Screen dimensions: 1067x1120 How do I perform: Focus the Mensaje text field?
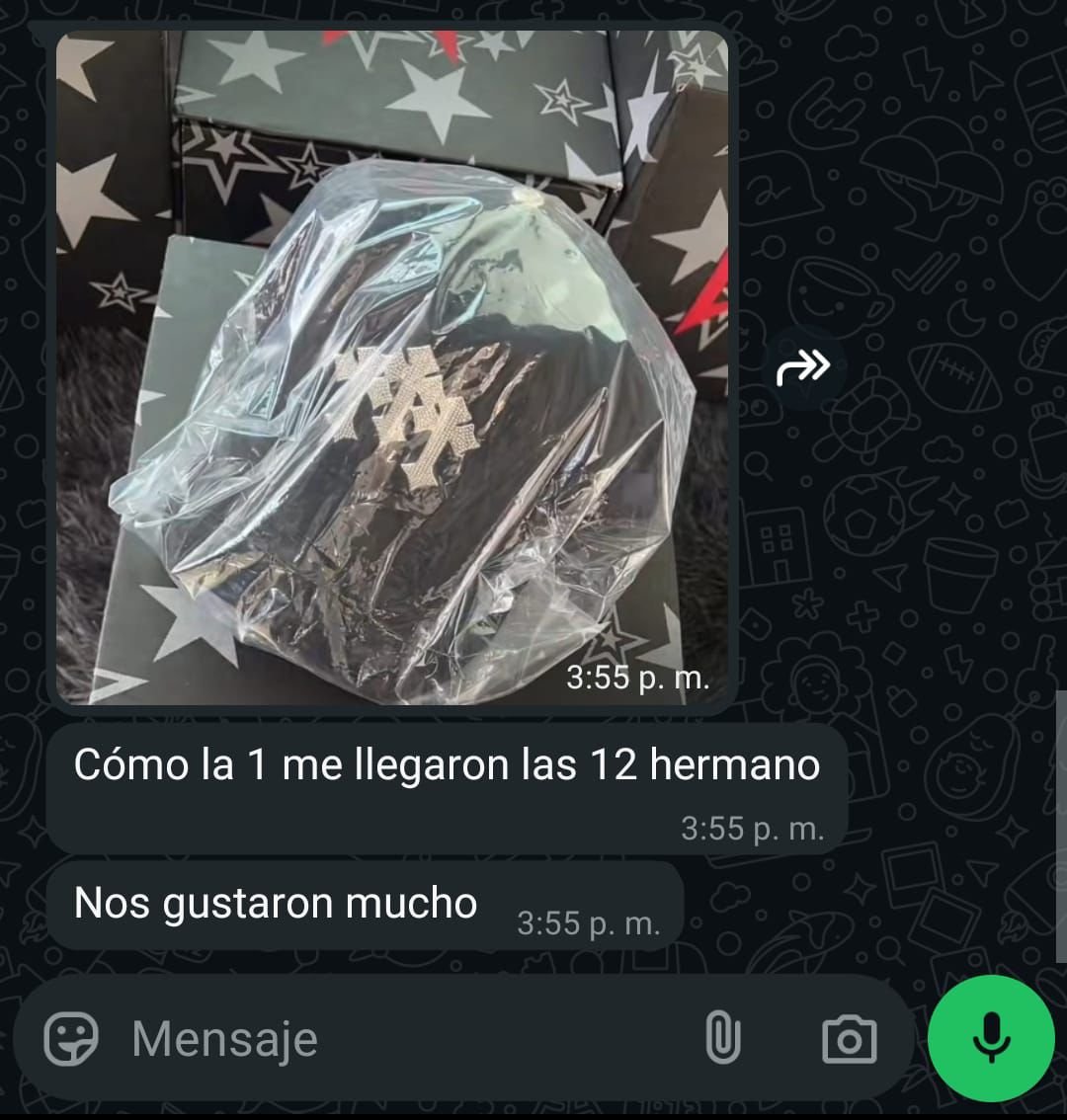[x=395, y=1039]
